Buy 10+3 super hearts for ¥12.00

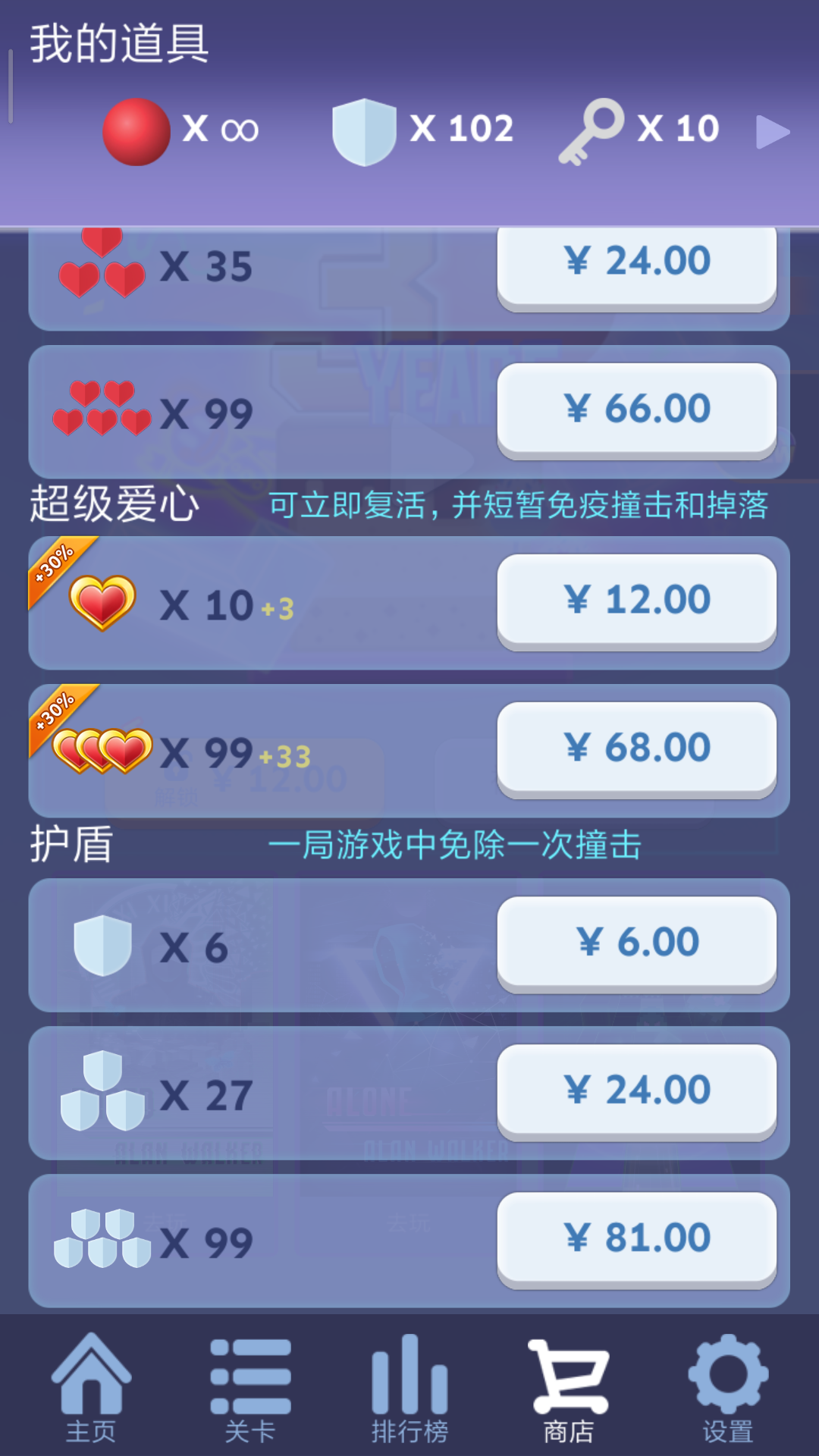pyautogui.click(x=636, y=601)
